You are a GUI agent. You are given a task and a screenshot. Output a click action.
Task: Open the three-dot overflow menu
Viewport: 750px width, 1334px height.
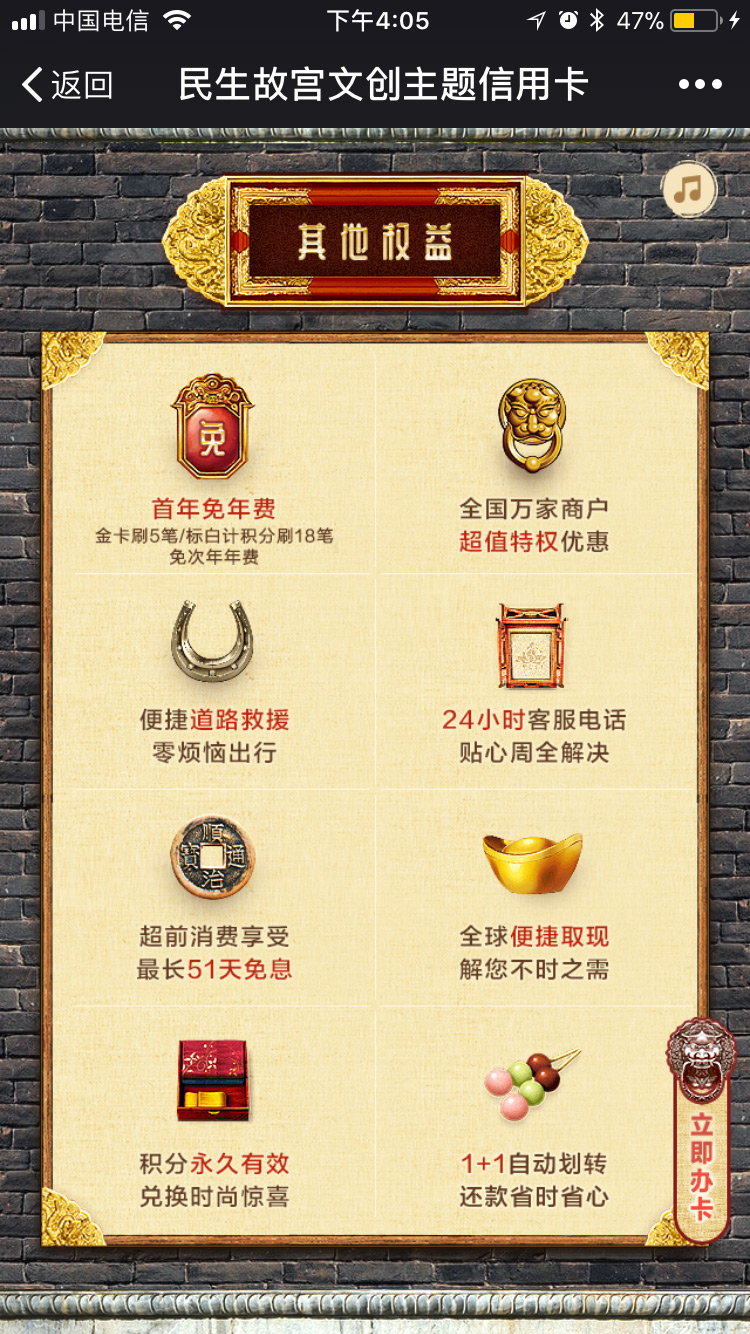point(699,85)
